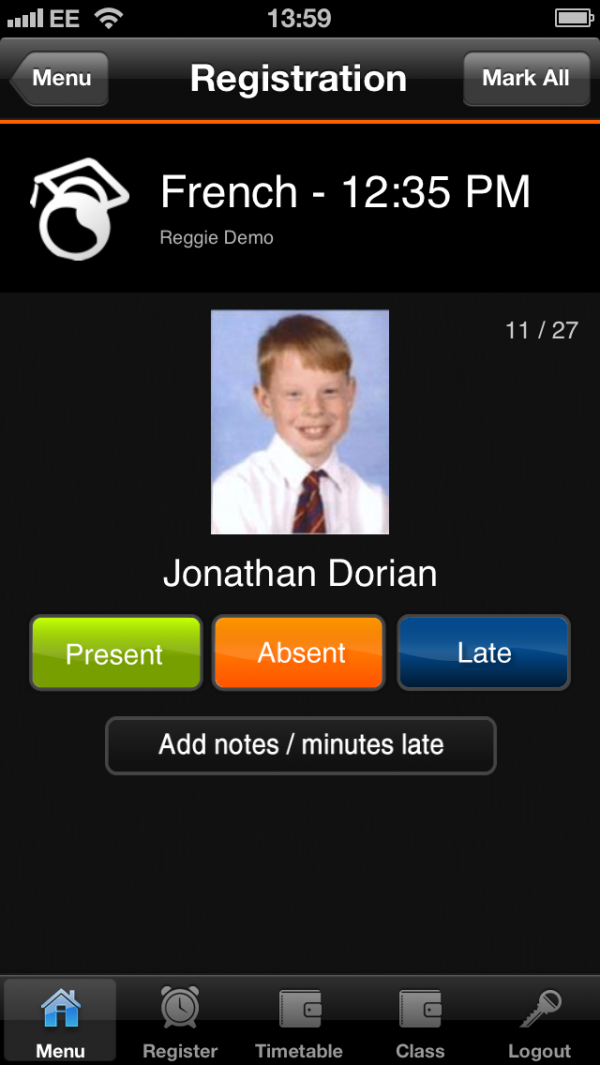This screenshot has width=600, height=1065.
Task: Switch to the Timetable tab
Action: point(299,1022)
